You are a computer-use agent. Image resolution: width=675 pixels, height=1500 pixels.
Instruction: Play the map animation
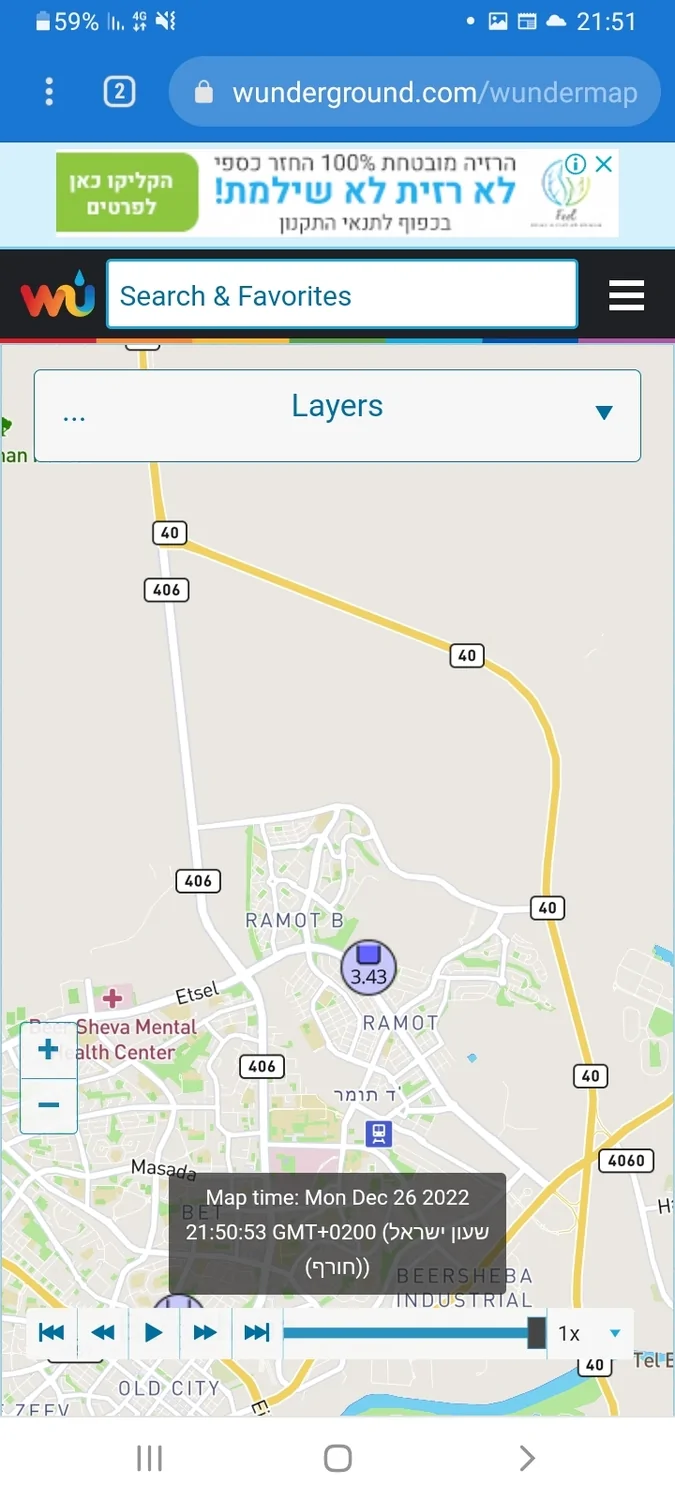pos(154,1333)
